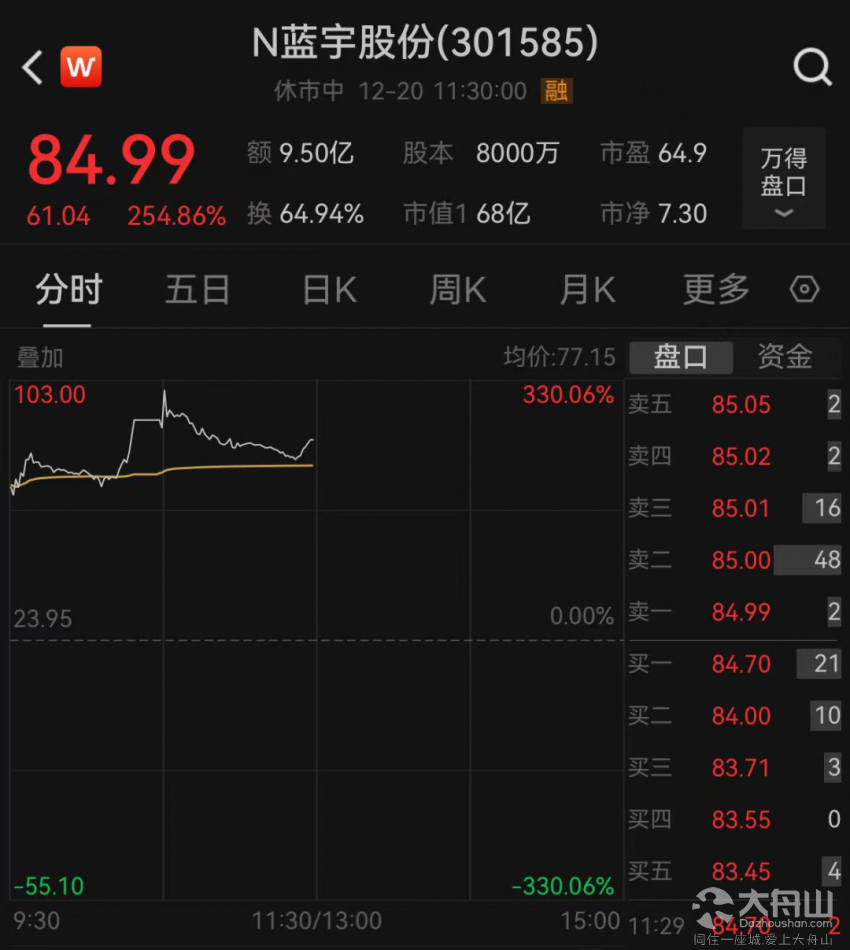Open the 更多 chart options
This screenshot has height=950, width=850.
click(x=716, y=290)
